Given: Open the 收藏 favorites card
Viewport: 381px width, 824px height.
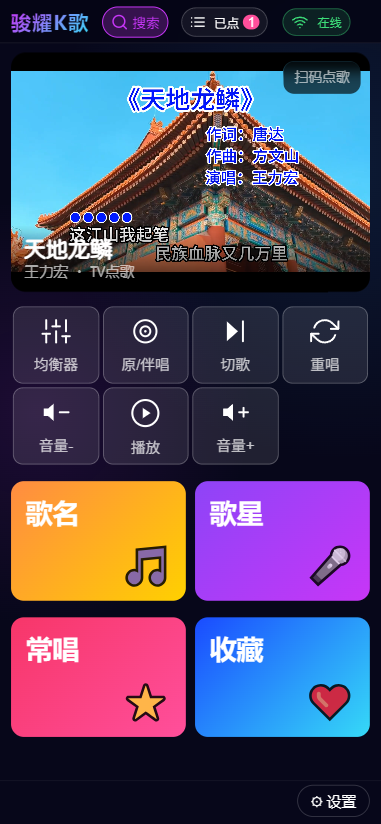Looking at the screenshot, I should click(282, 677).
